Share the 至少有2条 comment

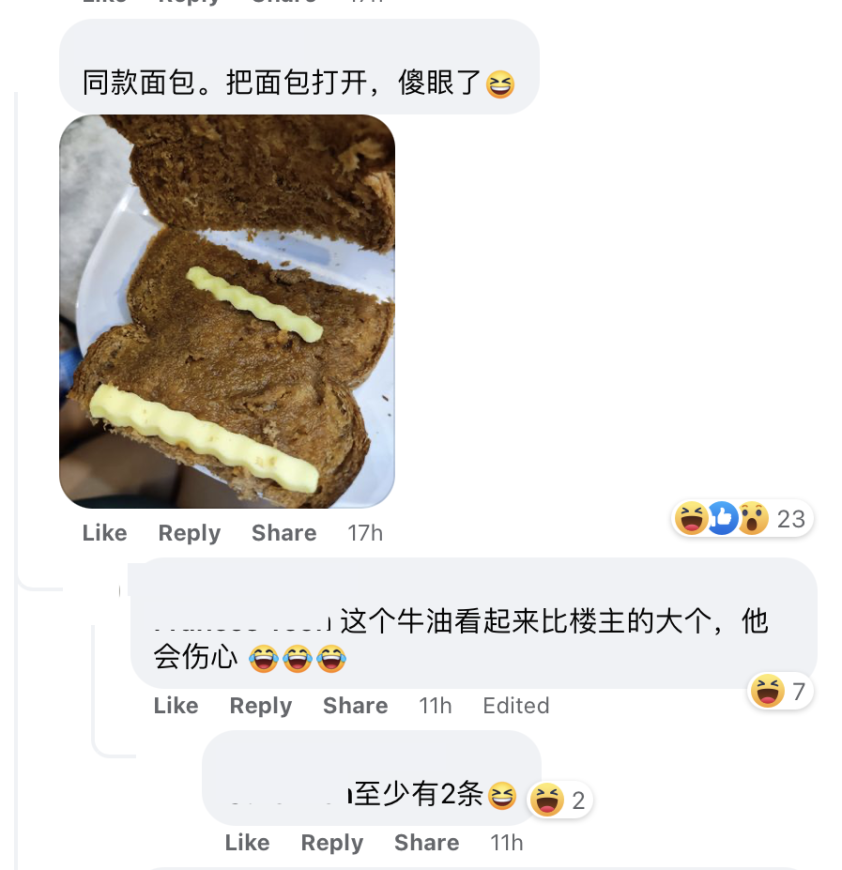(x=426, y=843)
